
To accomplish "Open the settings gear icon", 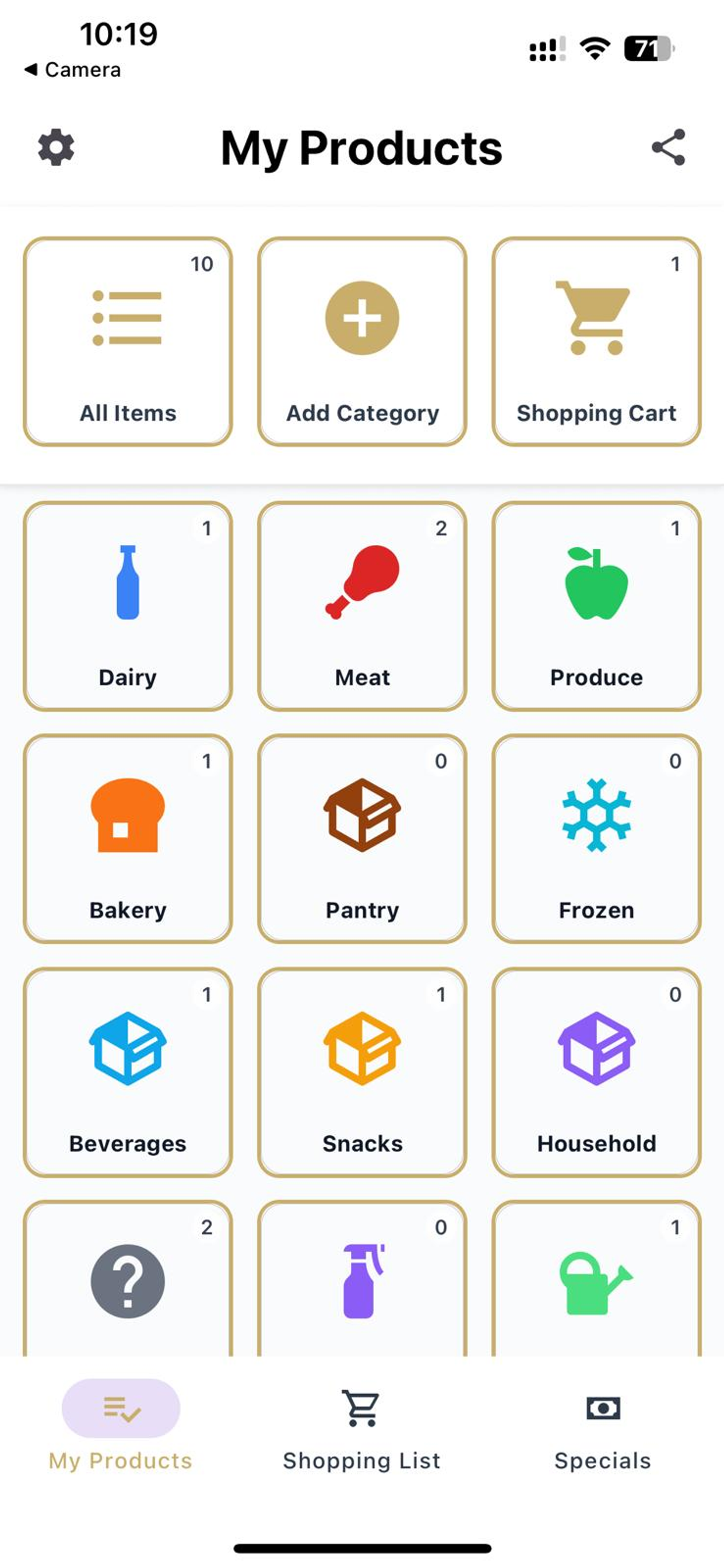I will [x=55, y=146].
